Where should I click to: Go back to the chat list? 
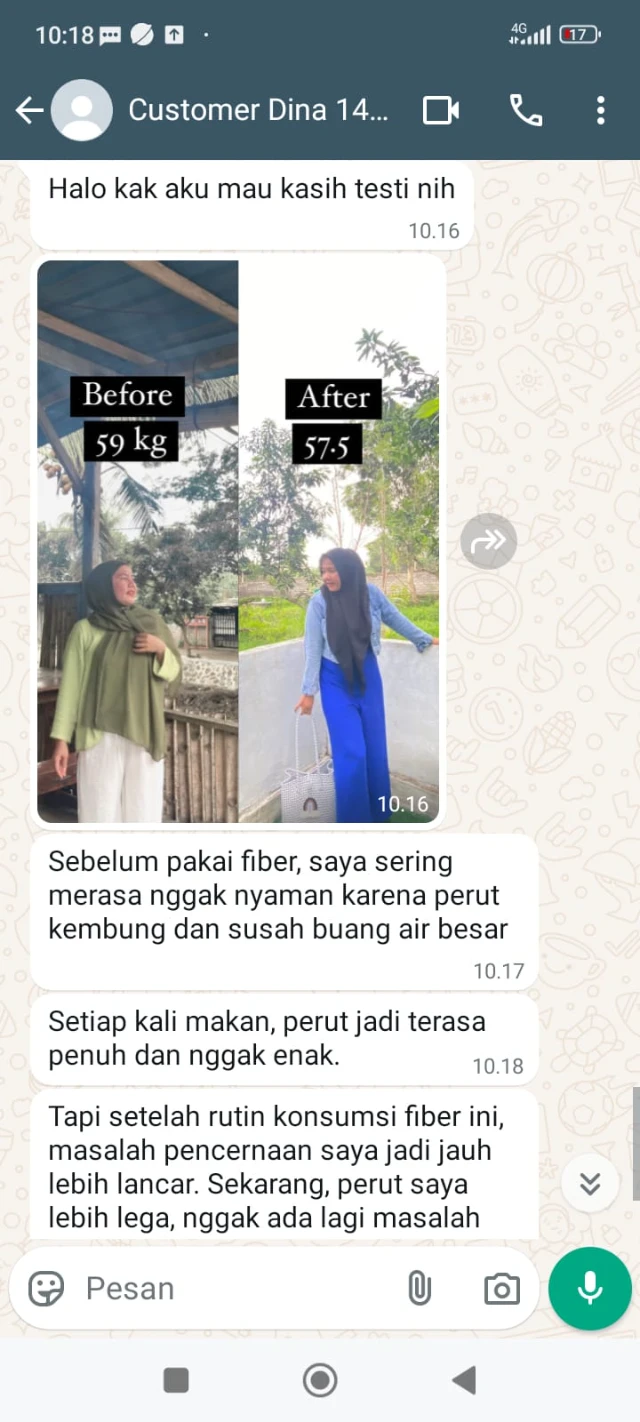[29, 110]
